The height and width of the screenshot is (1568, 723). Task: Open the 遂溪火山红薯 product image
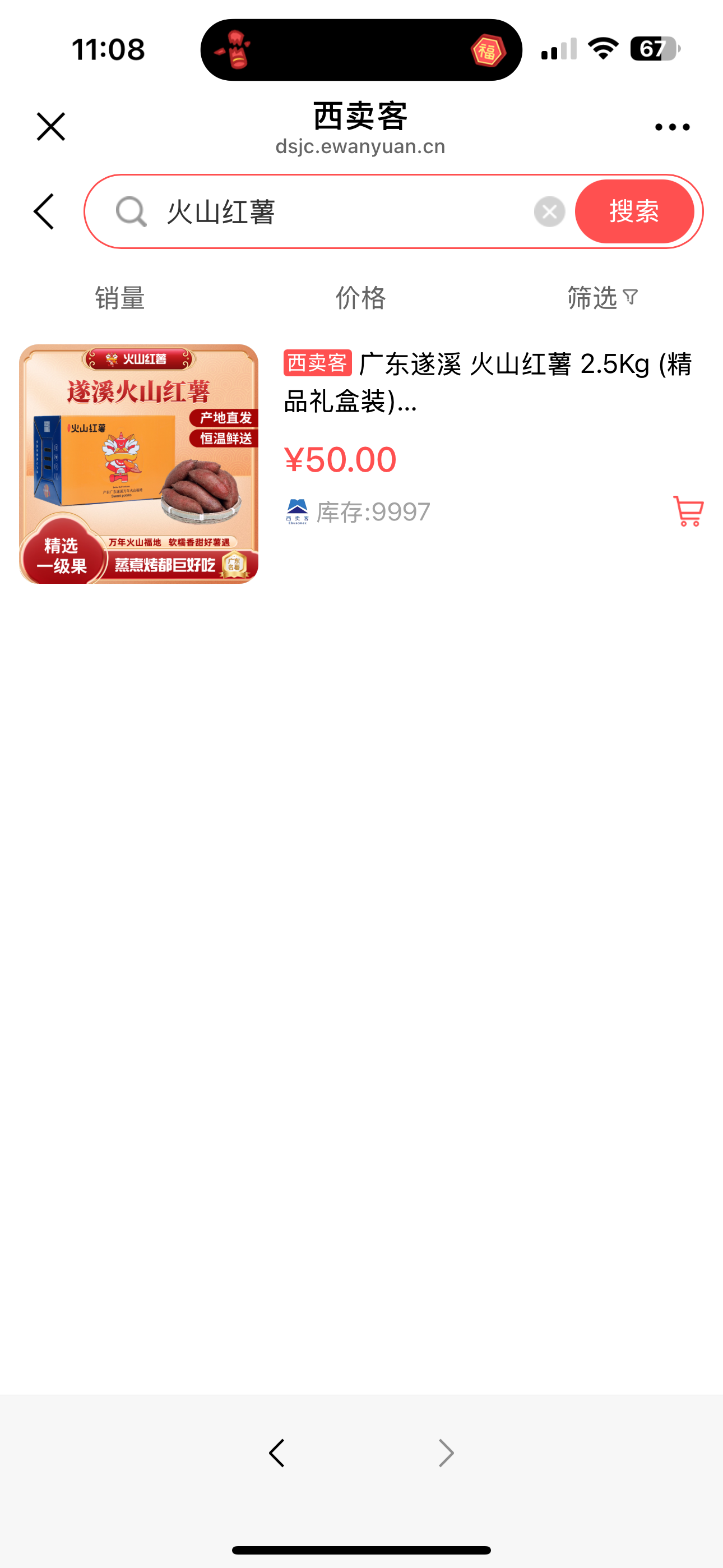coord(139,464)
